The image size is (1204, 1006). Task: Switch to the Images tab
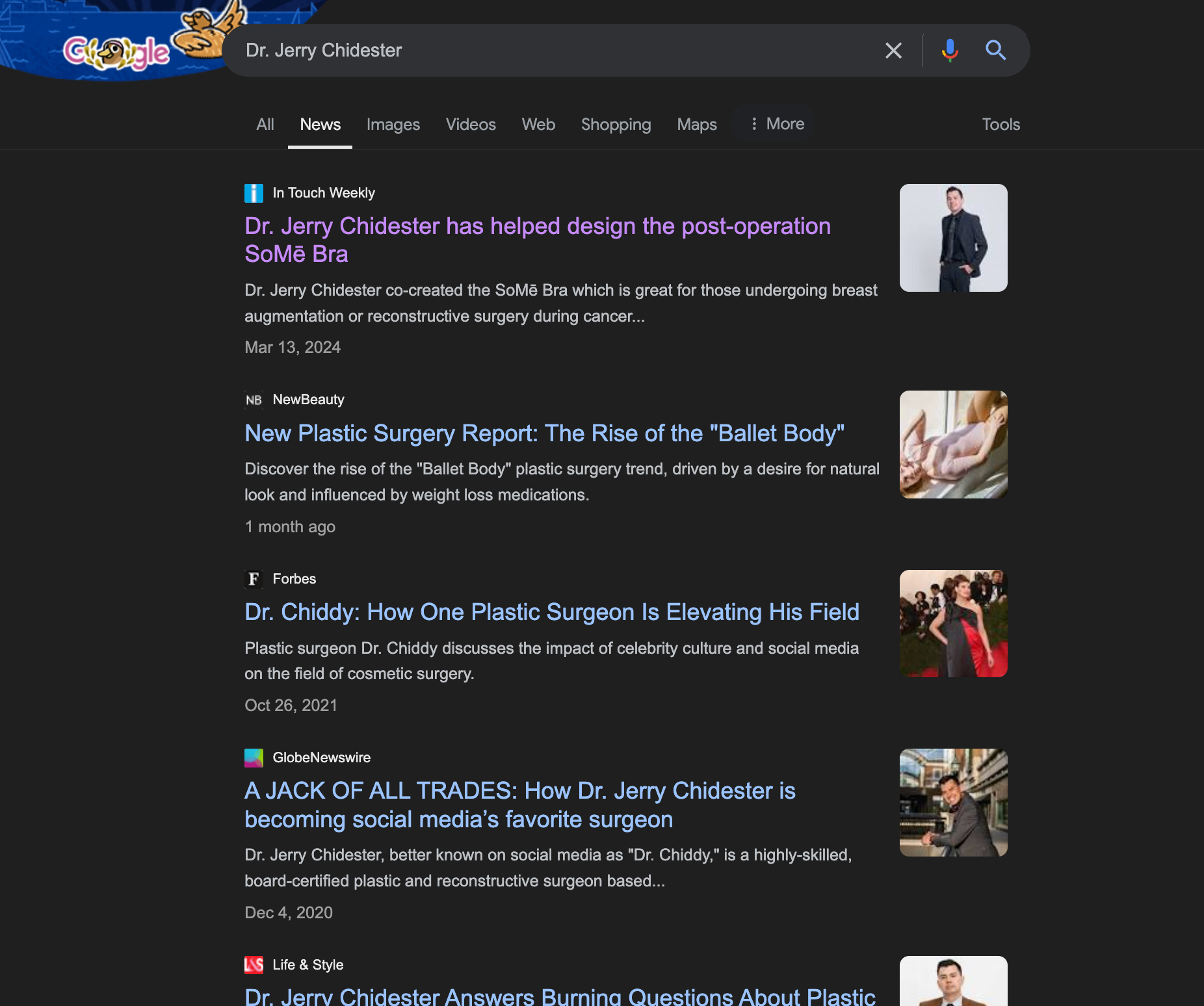pyautogui.click(x=393, y=124)
